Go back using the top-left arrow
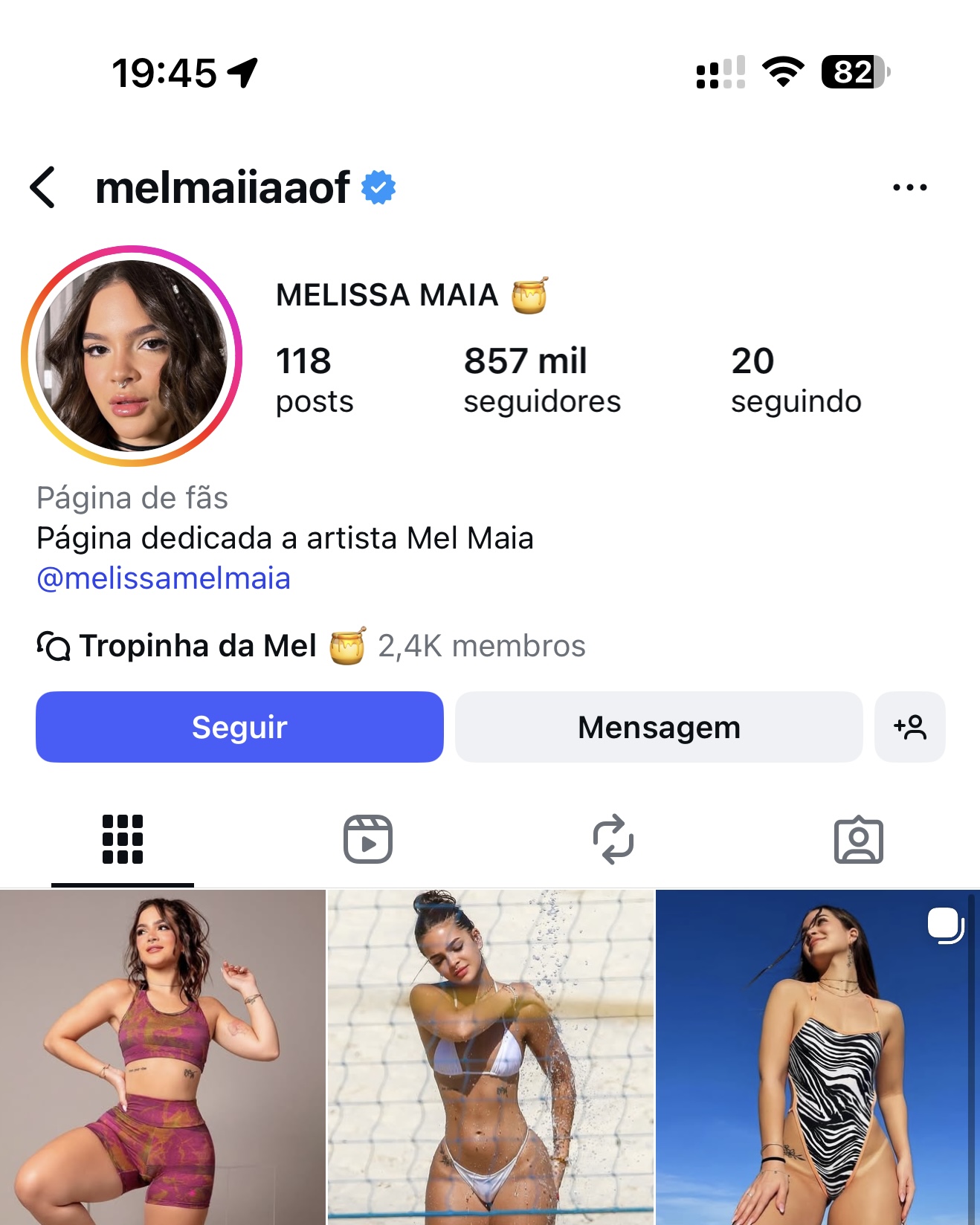This screenshot has height=1225, width=980. [x=43, y=187]
